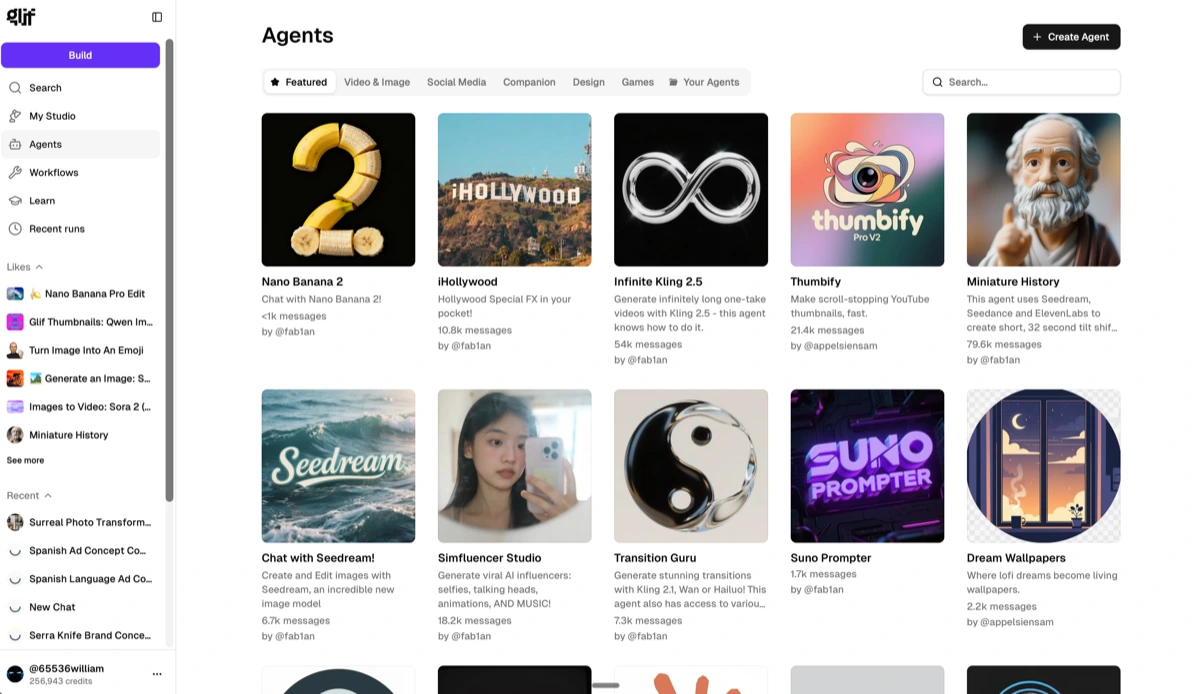
Task: Select the Social Media tab
Action: pos(456,82)
